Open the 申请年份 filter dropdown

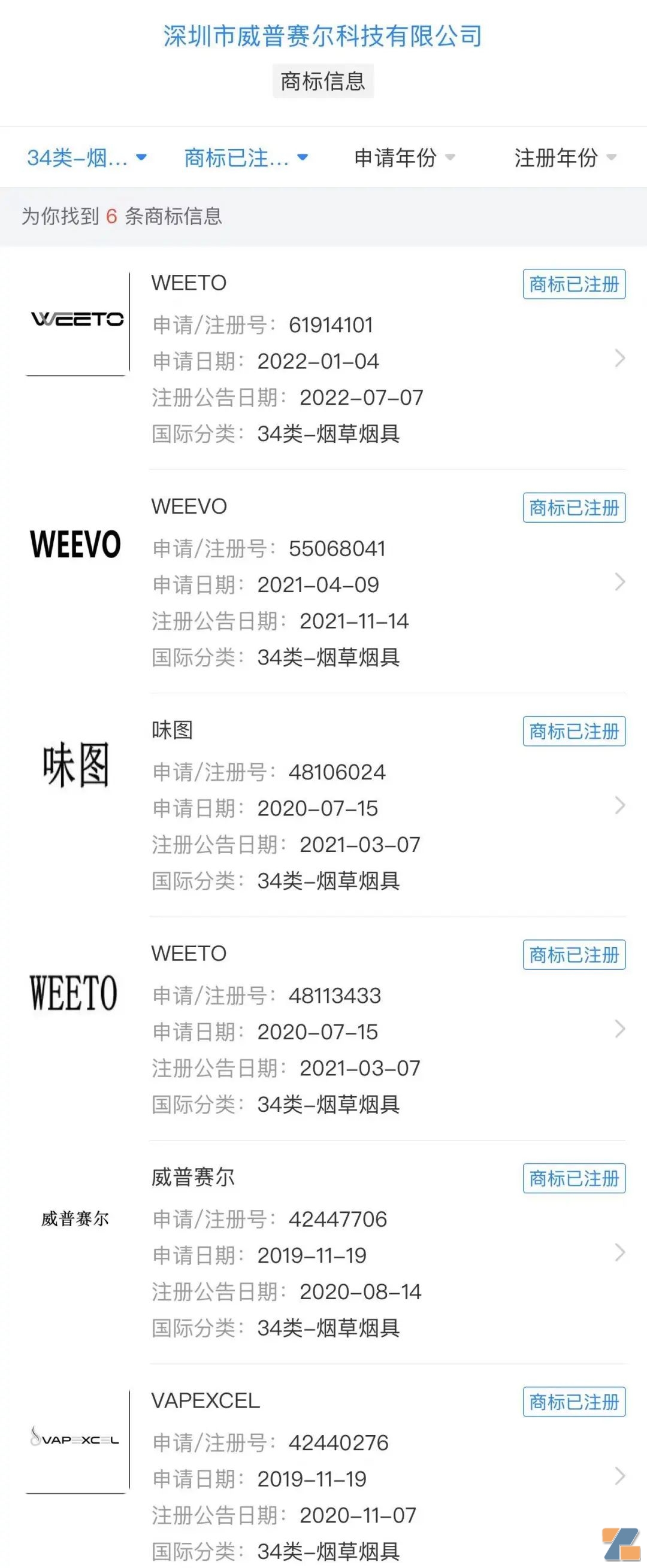point(404,157)
